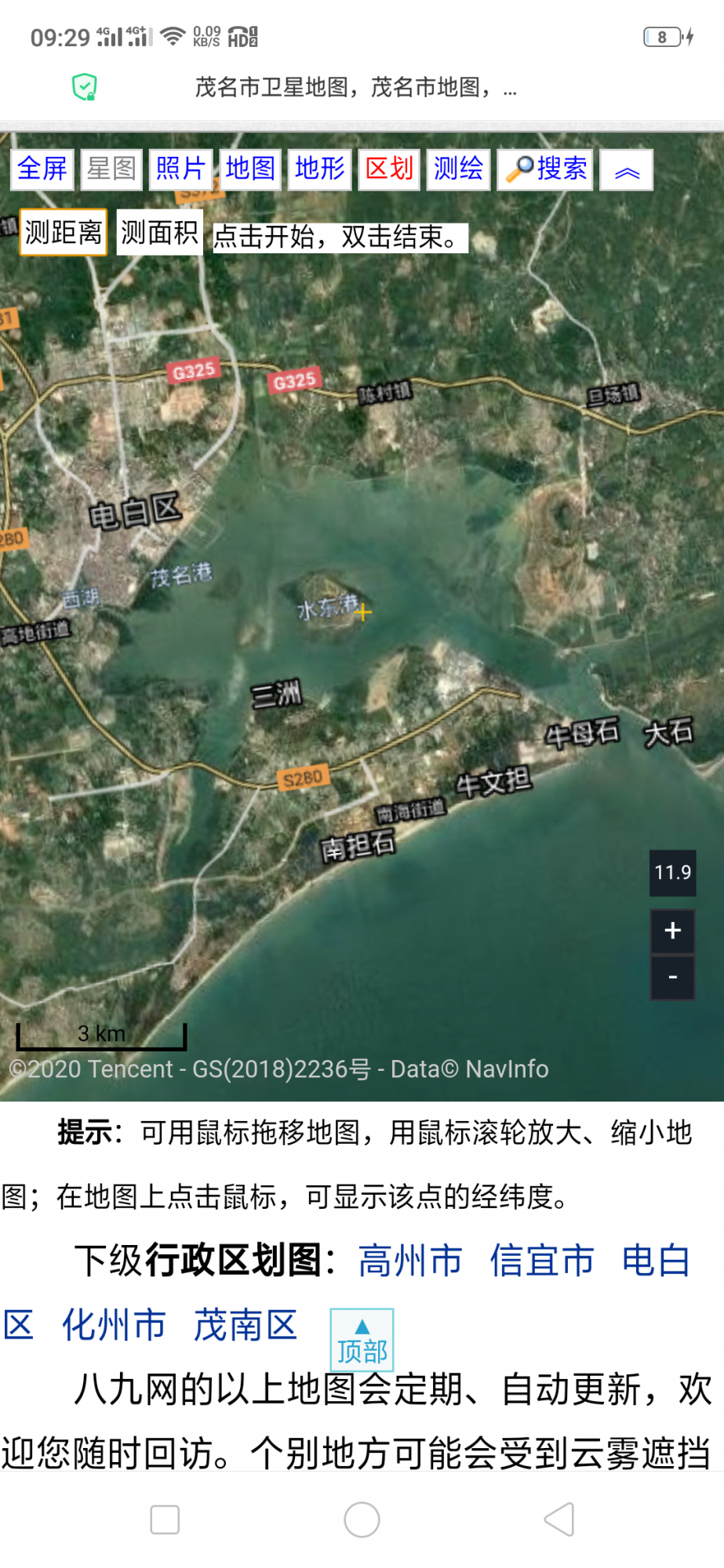724x1568 pixels.
Task: Show the 地形 terrain layer
Action: tap(319, 169)
